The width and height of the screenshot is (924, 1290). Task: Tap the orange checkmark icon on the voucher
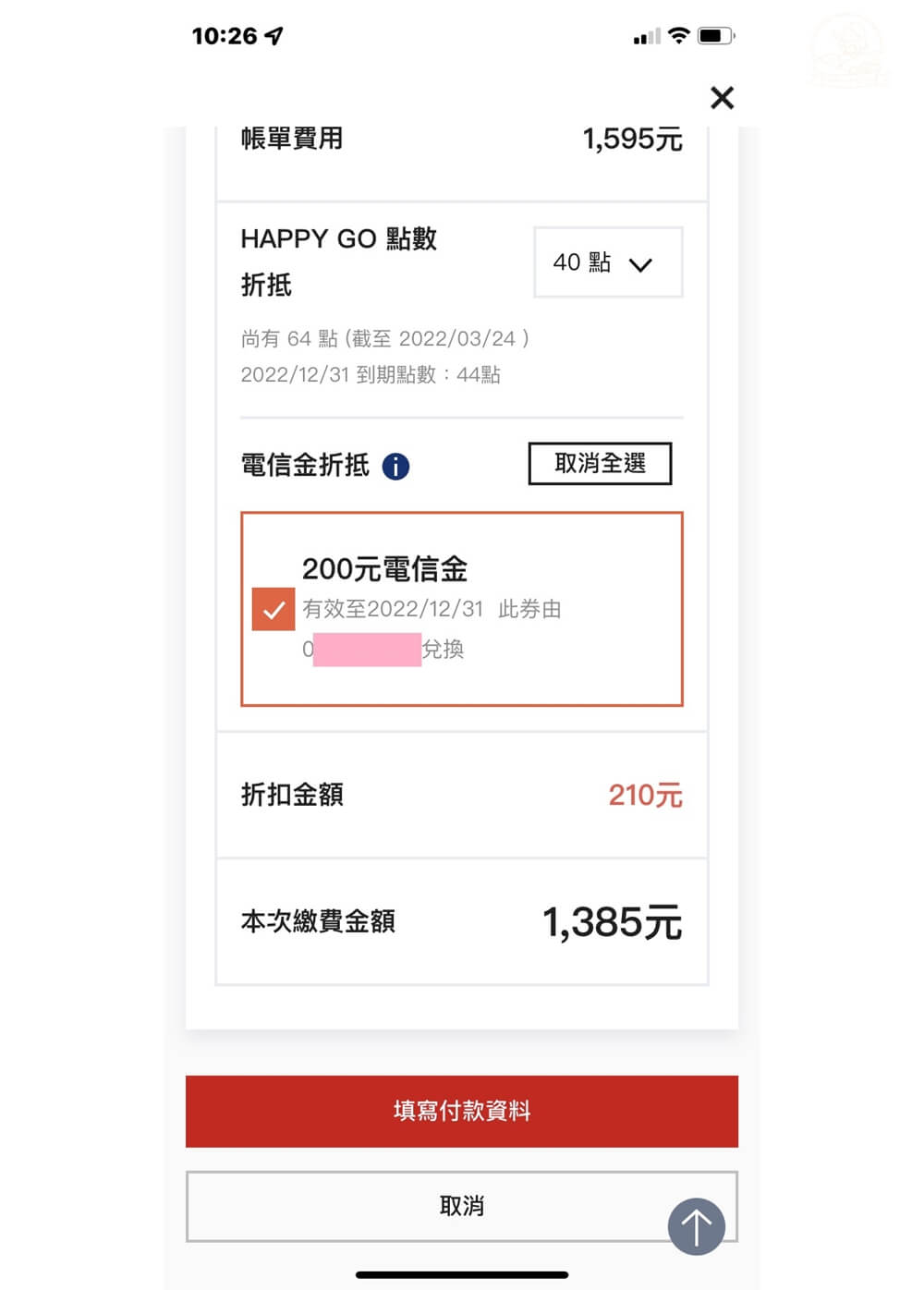[273, 609]
